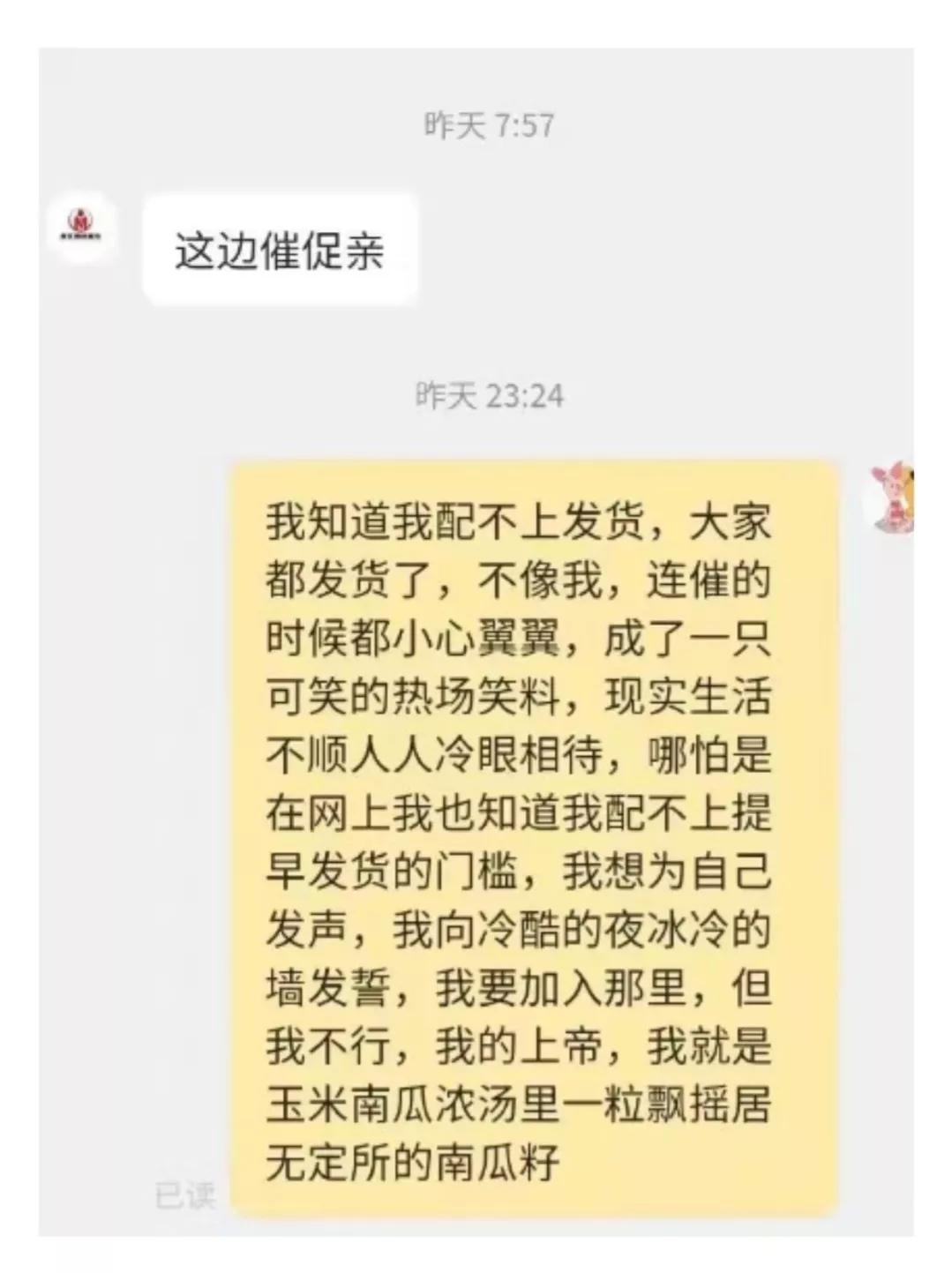Click the "昨天 7:57" timestamp

(488, 124)
